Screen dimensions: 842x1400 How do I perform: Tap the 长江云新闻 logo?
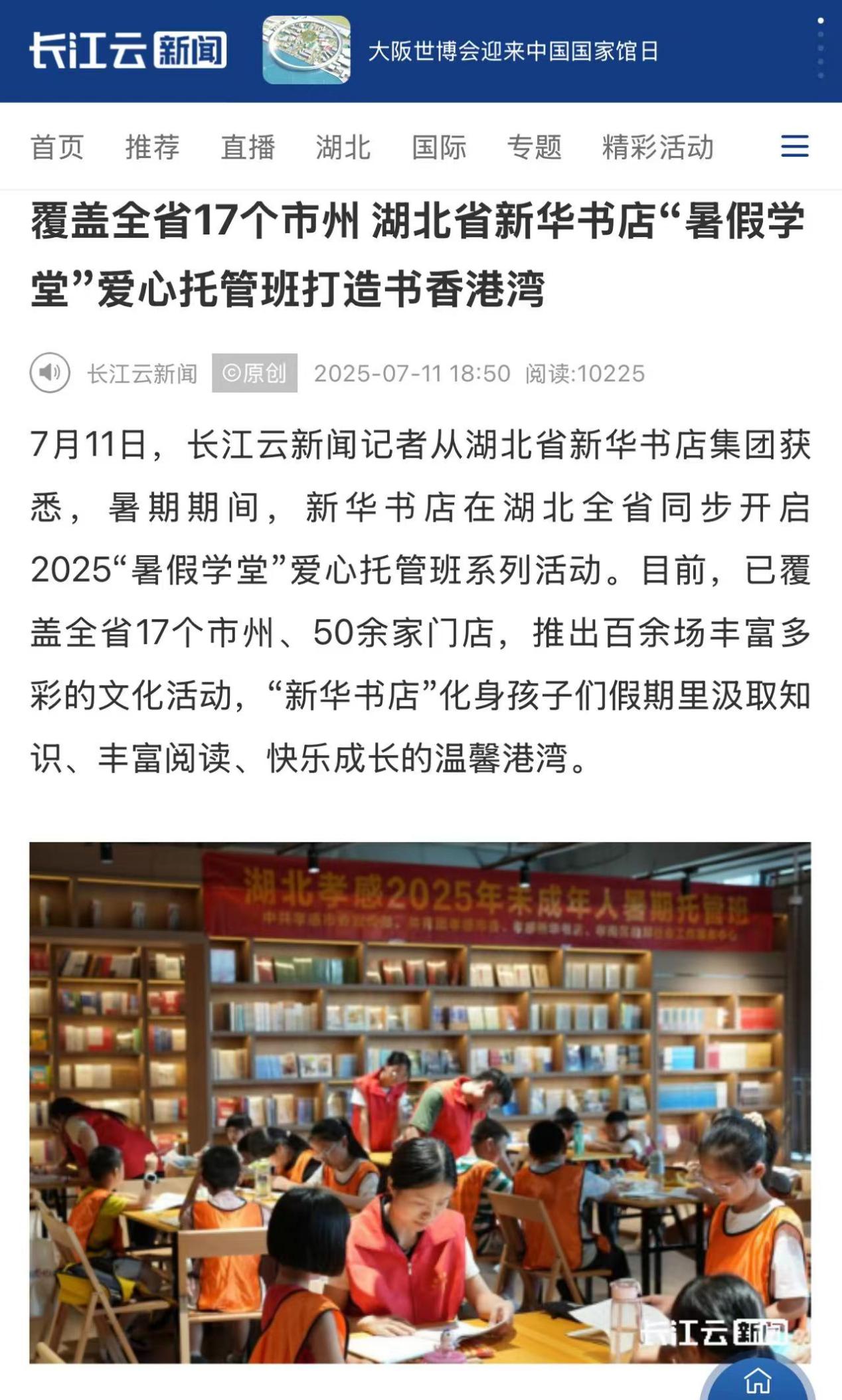(x=127, y=50)
